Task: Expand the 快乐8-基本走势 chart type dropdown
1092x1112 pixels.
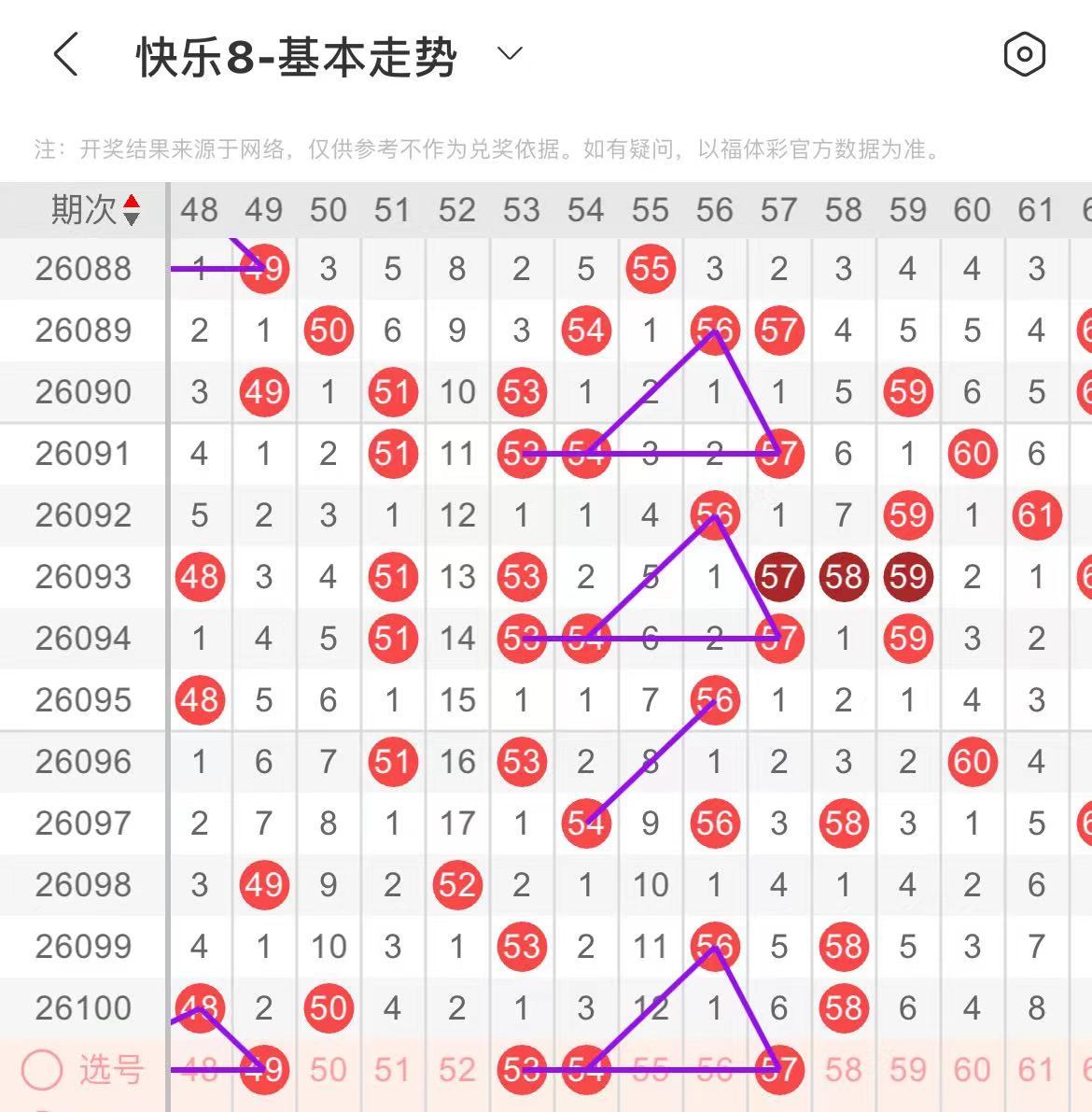Action: point(510,54)
